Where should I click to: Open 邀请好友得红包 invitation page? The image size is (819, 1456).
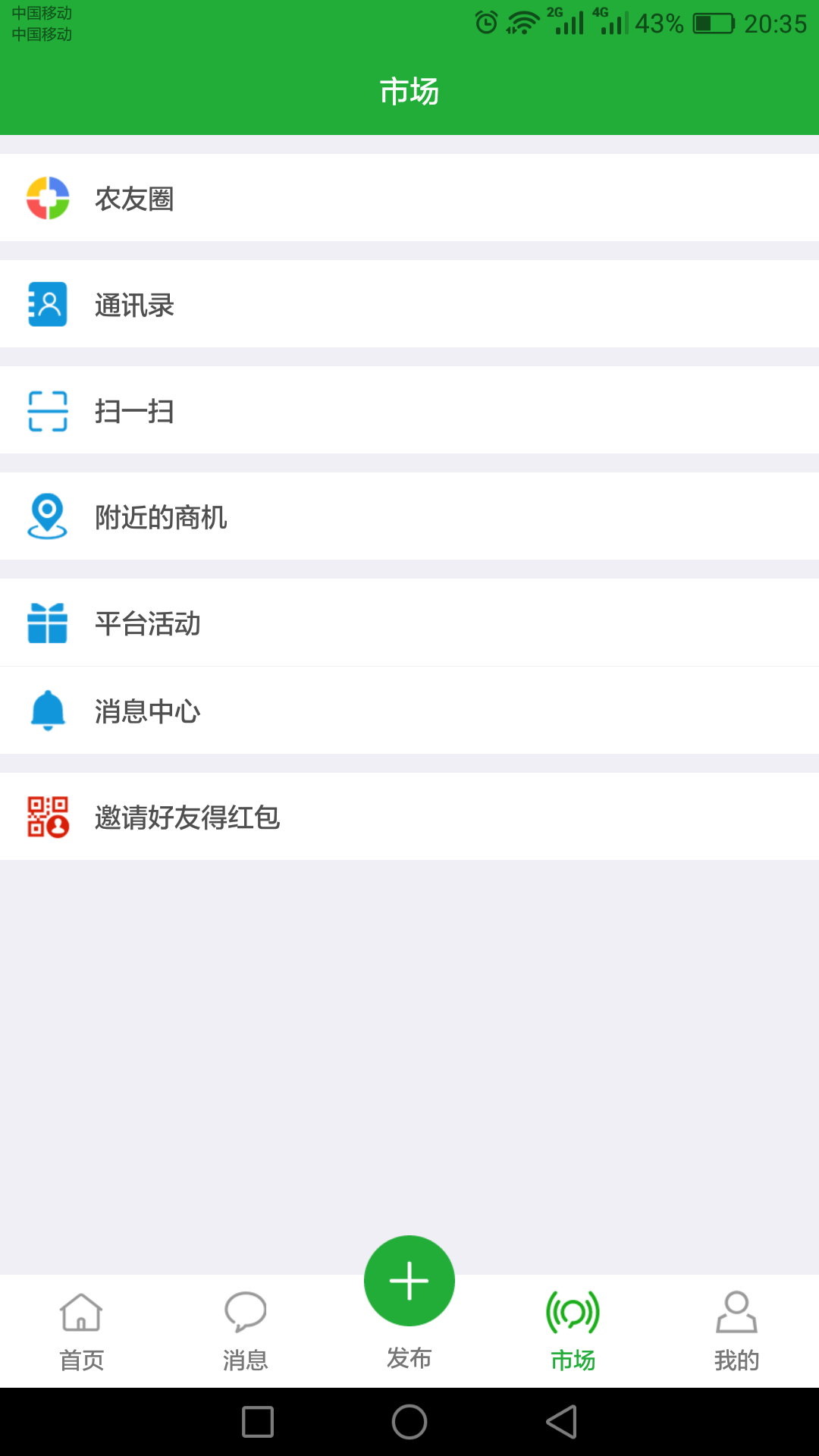pos(409,817)
